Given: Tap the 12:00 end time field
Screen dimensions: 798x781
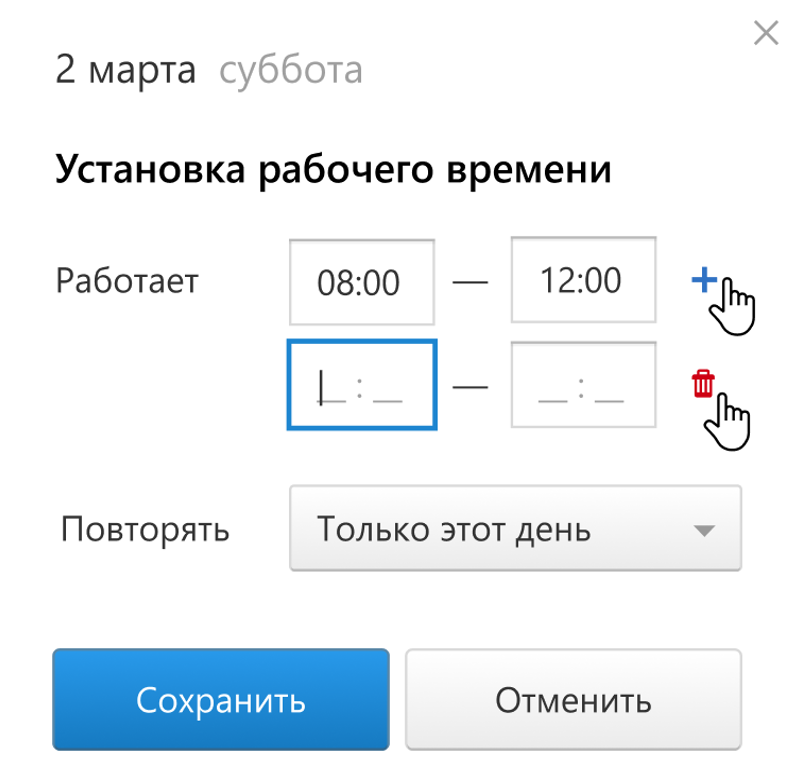Looking at the screenshot, I should point(583,280).
